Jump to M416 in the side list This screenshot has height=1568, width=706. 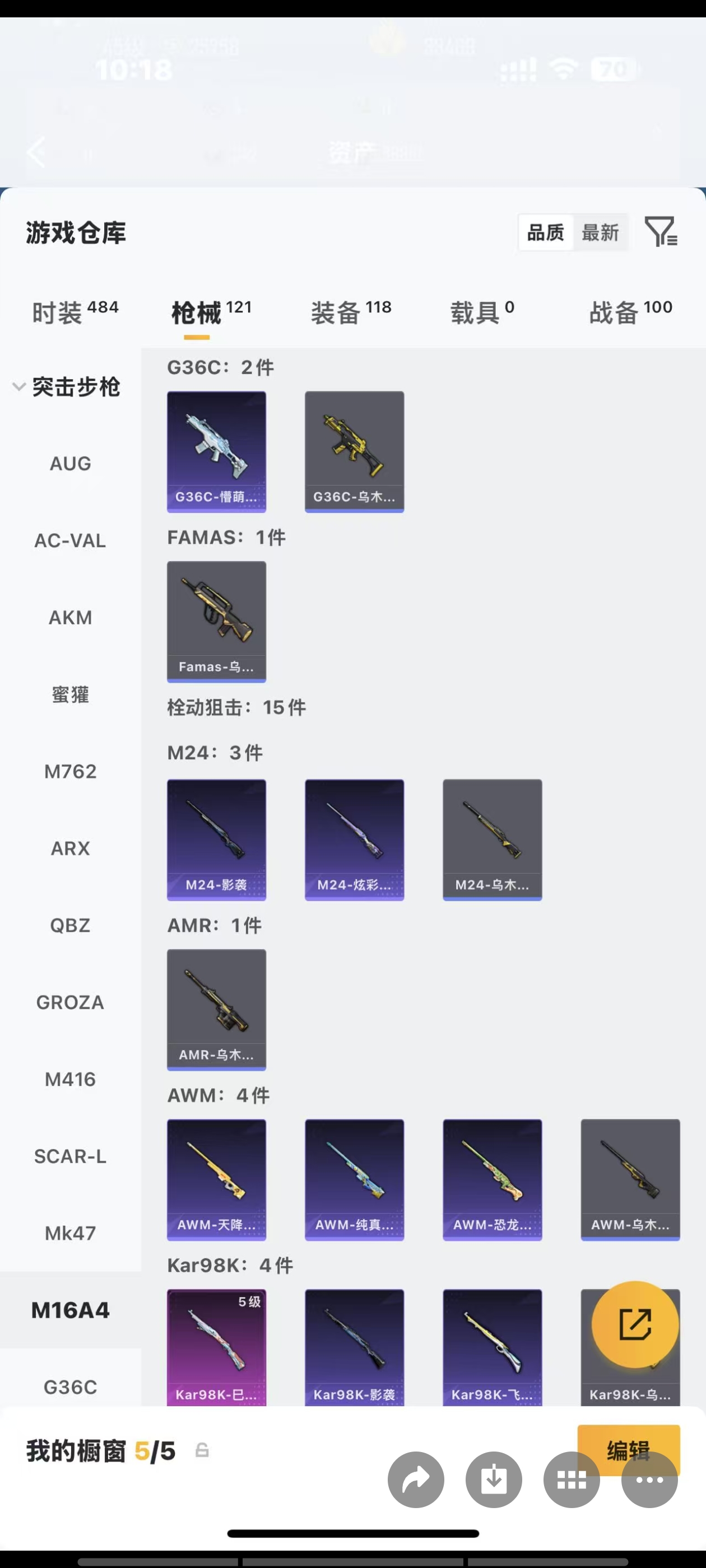point(71,1079)
